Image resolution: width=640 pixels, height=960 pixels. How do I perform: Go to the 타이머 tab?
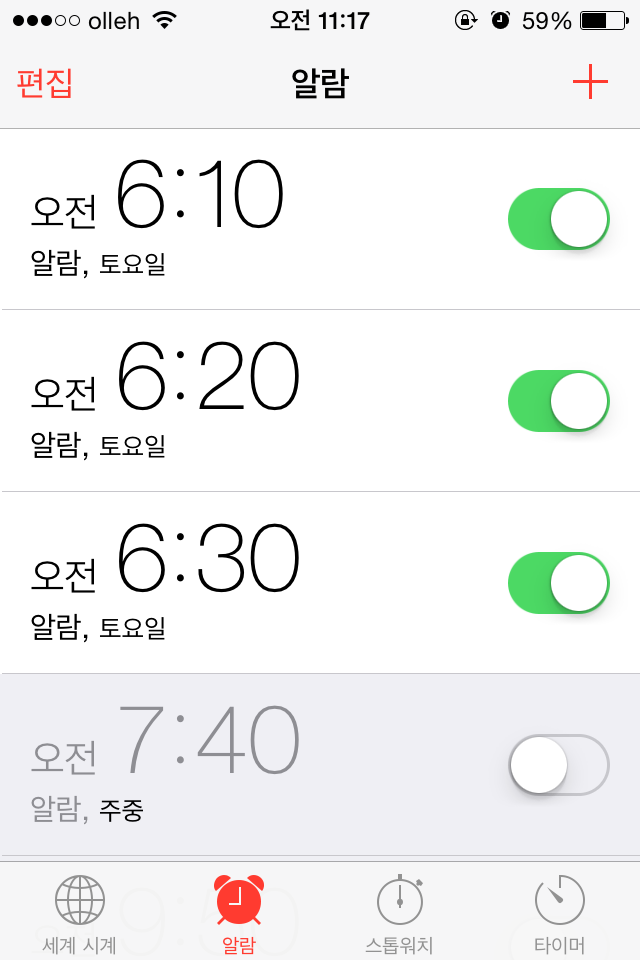[x=559, y=912]
